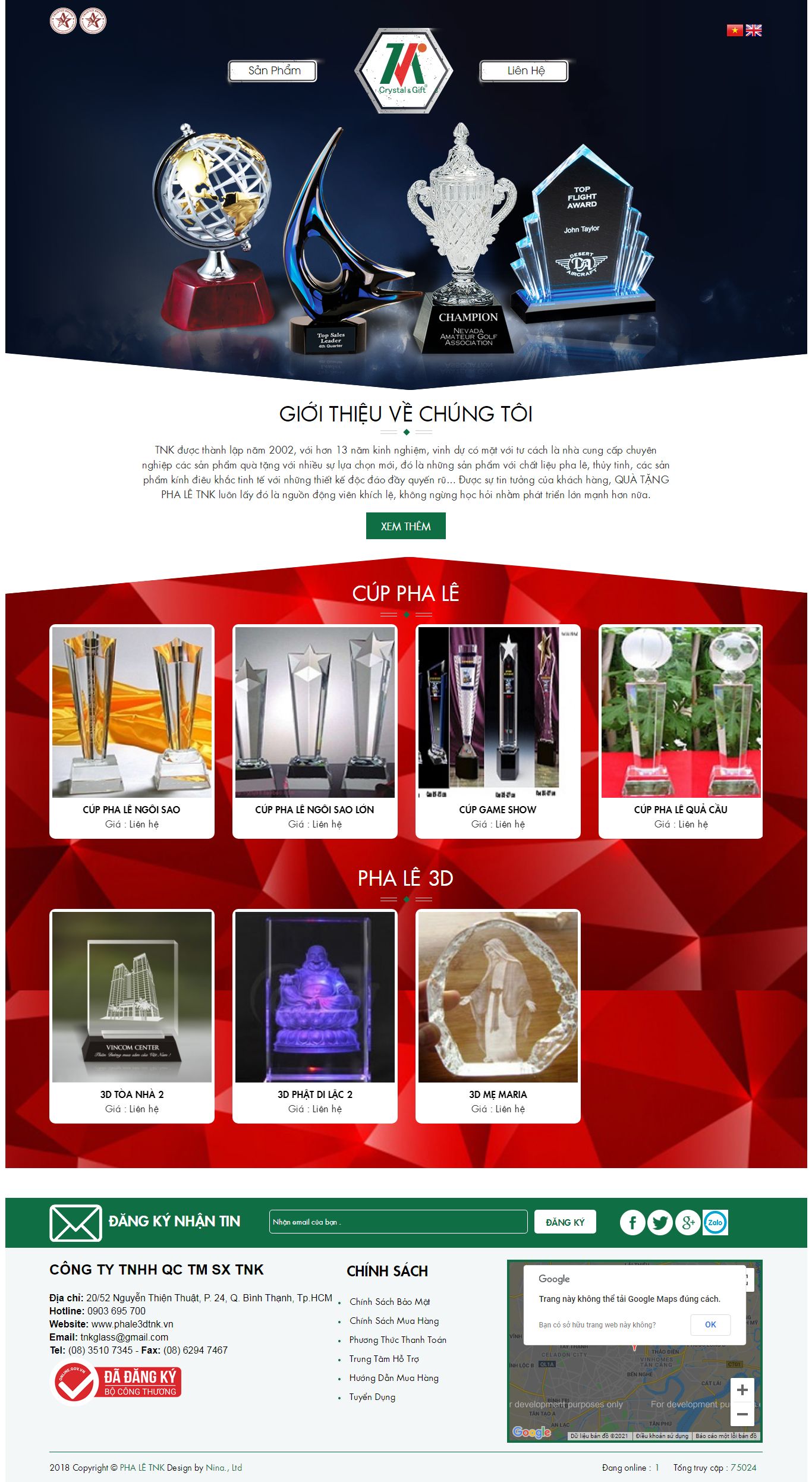Switch language to English flag

(x=754, y=30)
